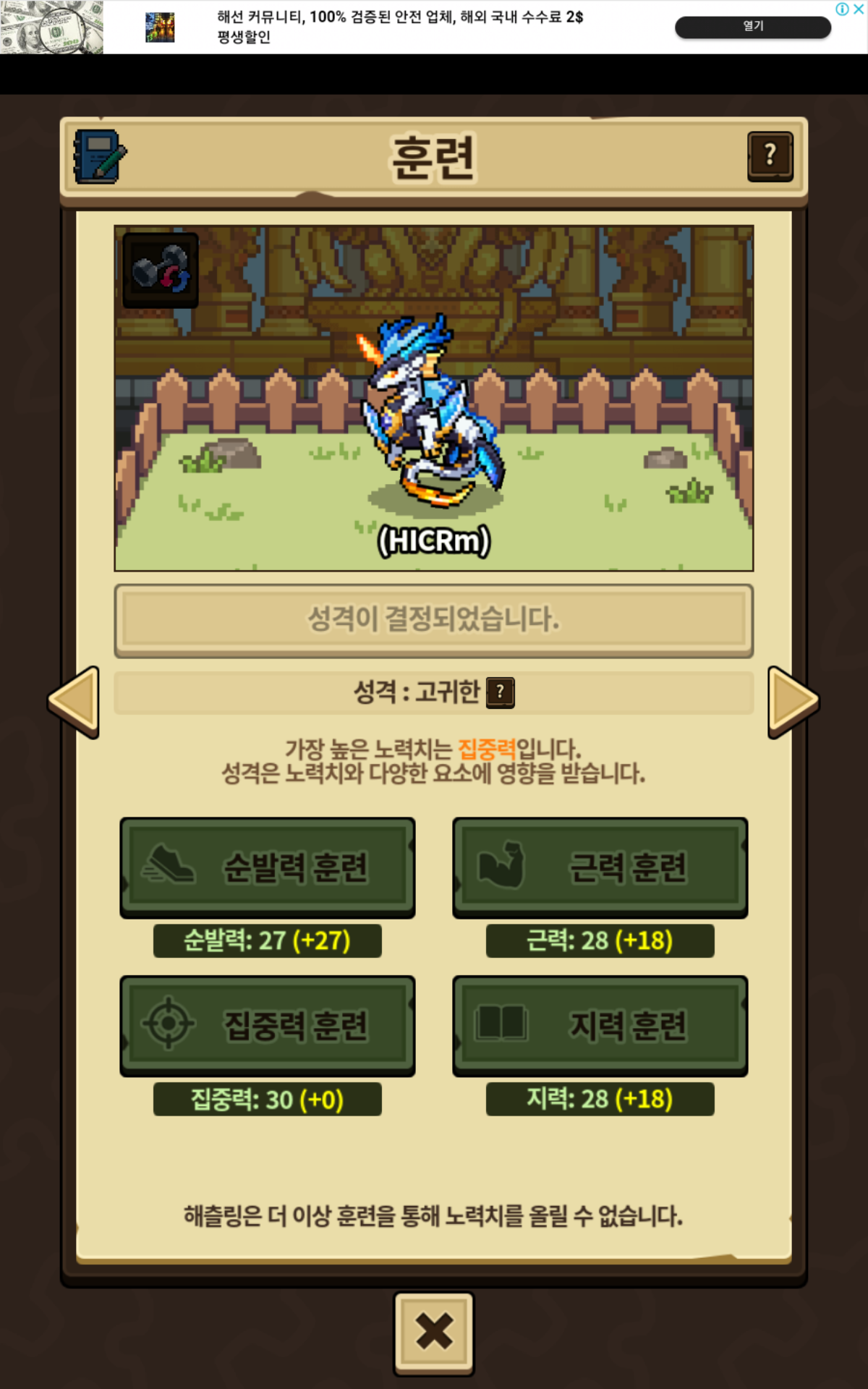Open the help button next to 훈련
Screen dimensions: 868x1389
770,156
